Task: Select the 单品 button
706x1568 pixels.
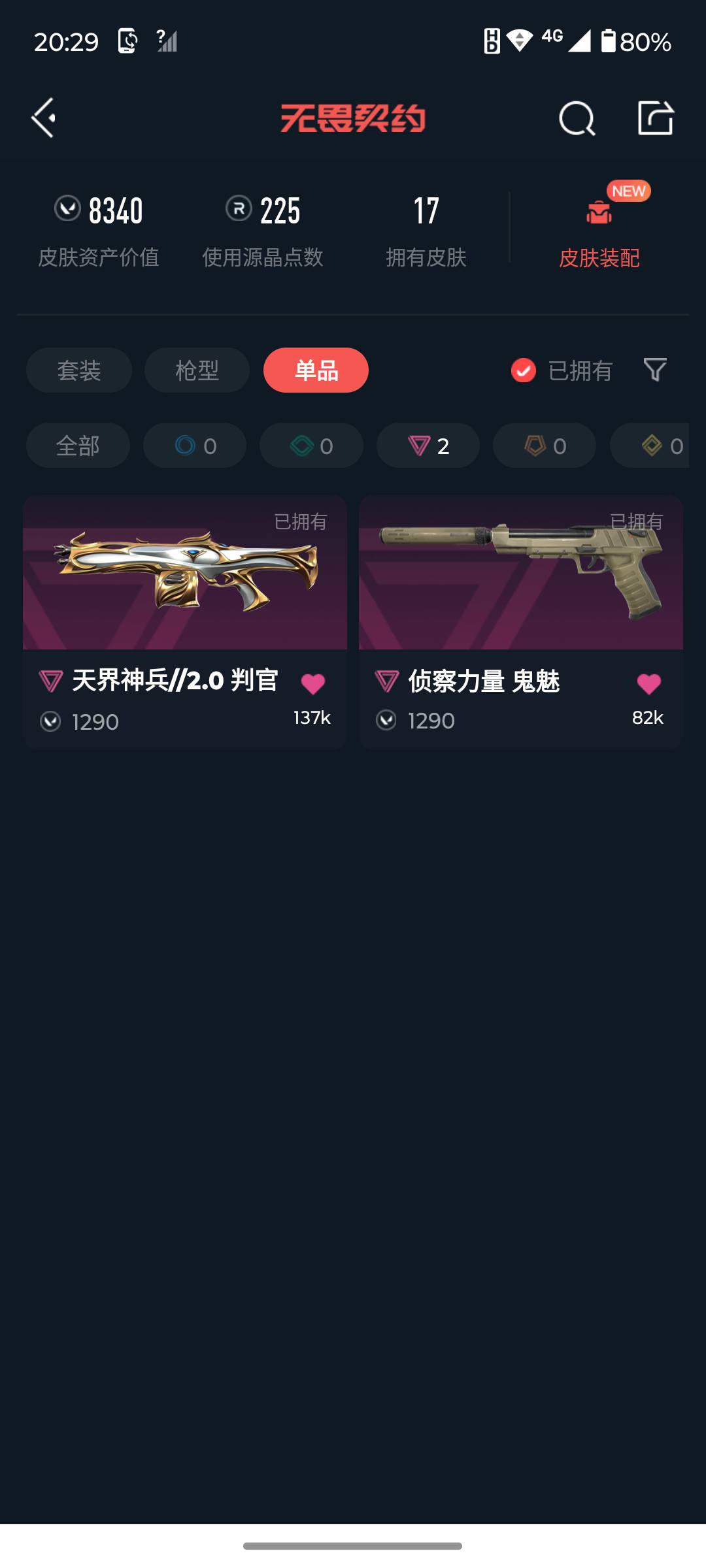Action: click(315, 370)
